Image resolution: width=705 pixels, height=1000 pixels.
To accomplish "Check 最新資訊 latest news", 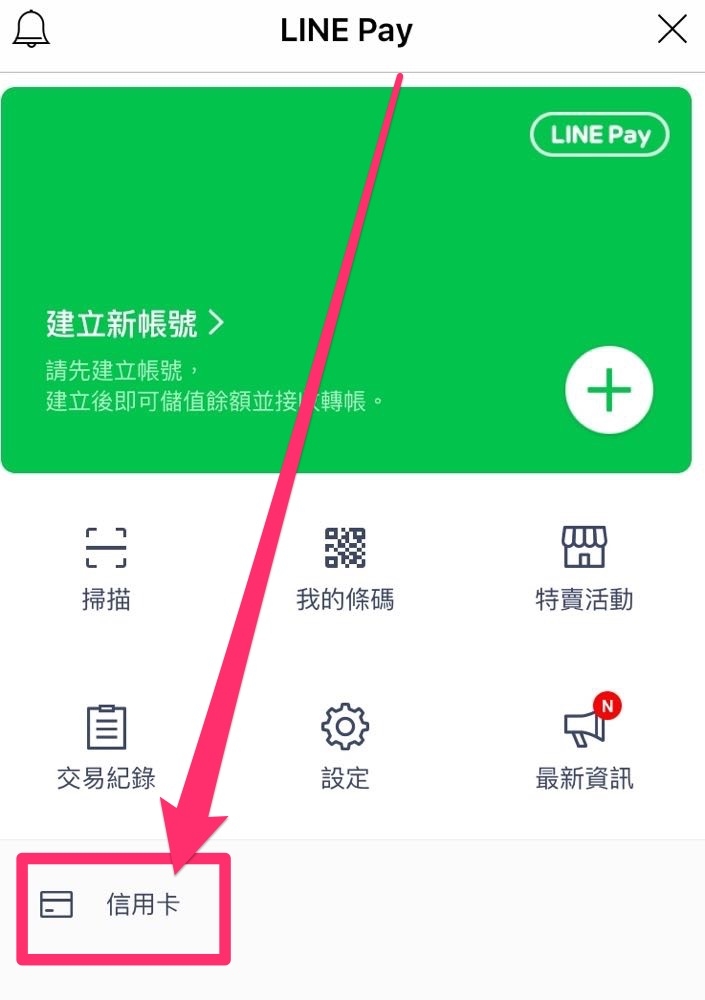I will coord(584,745).
